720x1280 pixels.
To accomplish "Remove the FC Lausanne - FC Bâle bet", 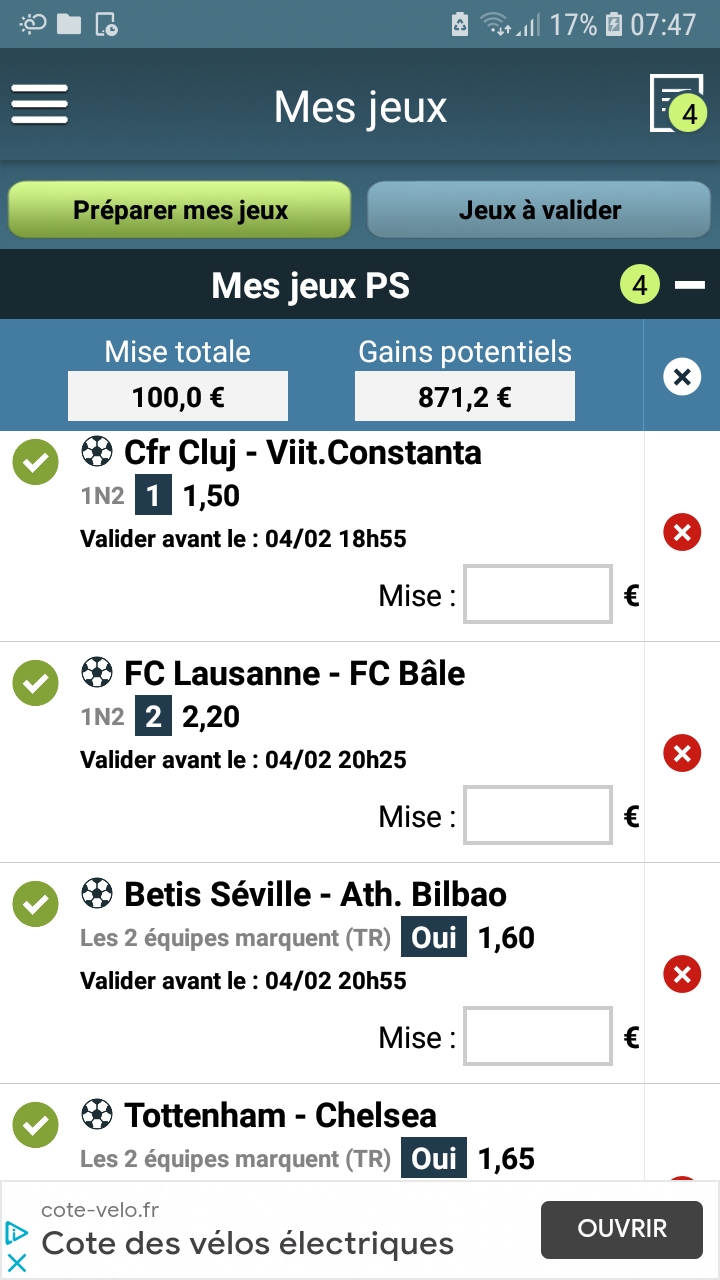I will (x=682, y=753).
